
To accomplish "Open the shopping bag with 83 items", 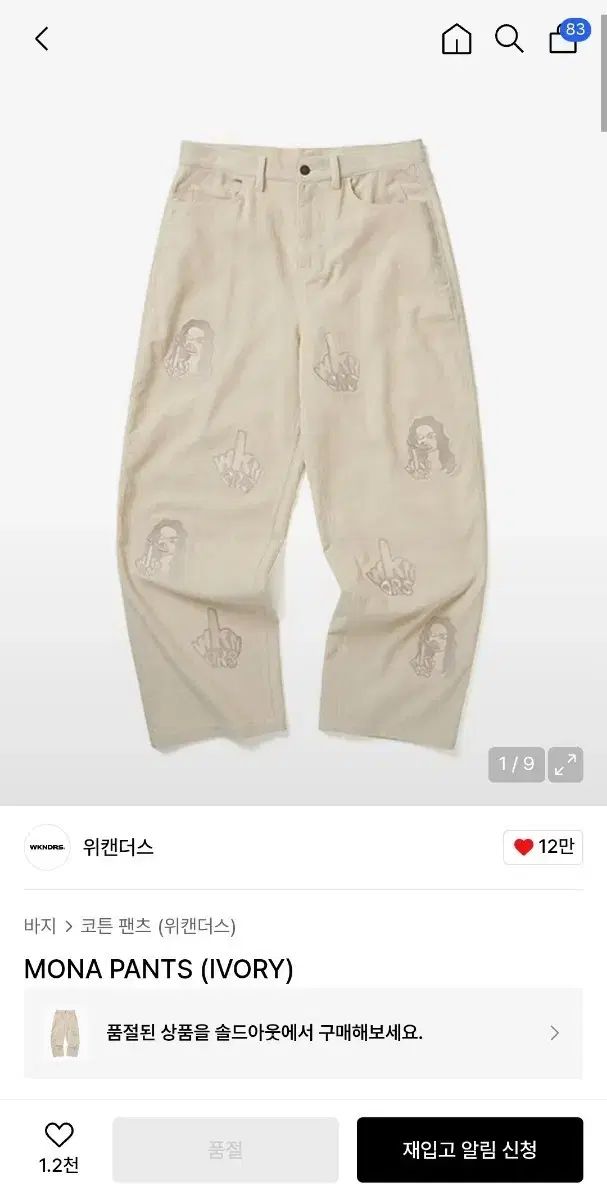I will click(x=564, y=39).
